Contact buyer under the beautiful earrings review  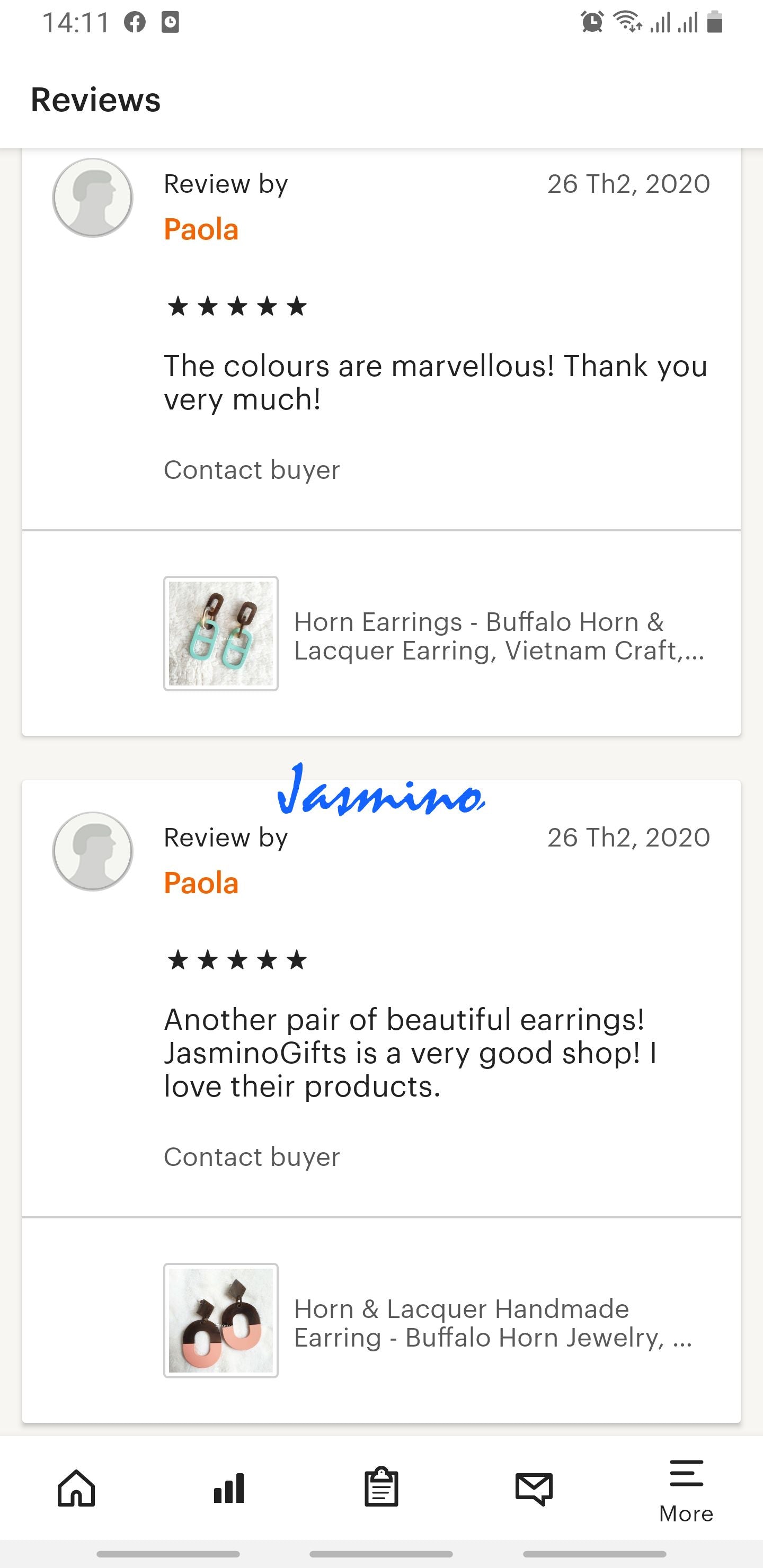click(x=252, y=1156)
